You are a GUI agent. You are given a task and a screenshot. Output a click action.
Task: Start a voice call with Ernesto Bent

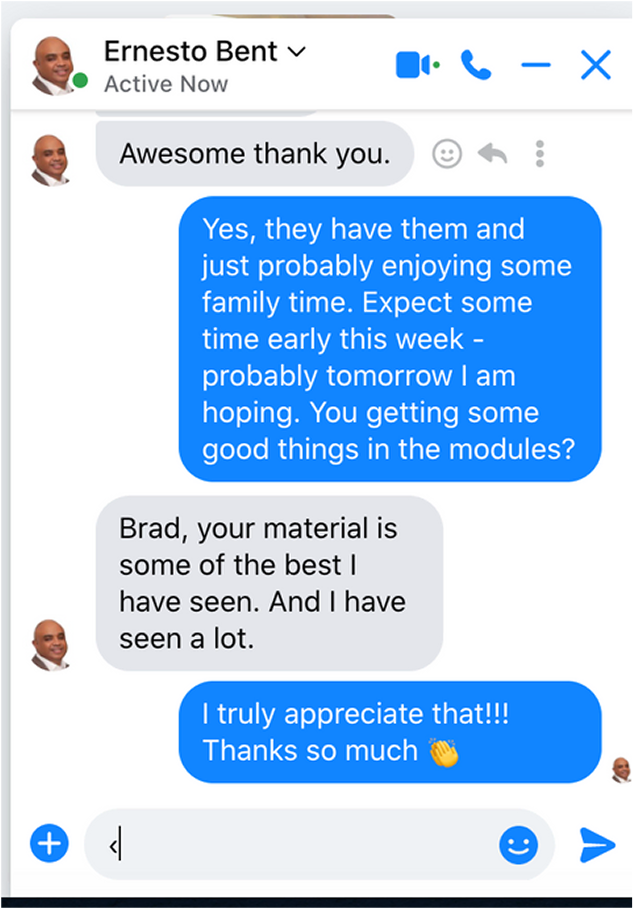476,66
